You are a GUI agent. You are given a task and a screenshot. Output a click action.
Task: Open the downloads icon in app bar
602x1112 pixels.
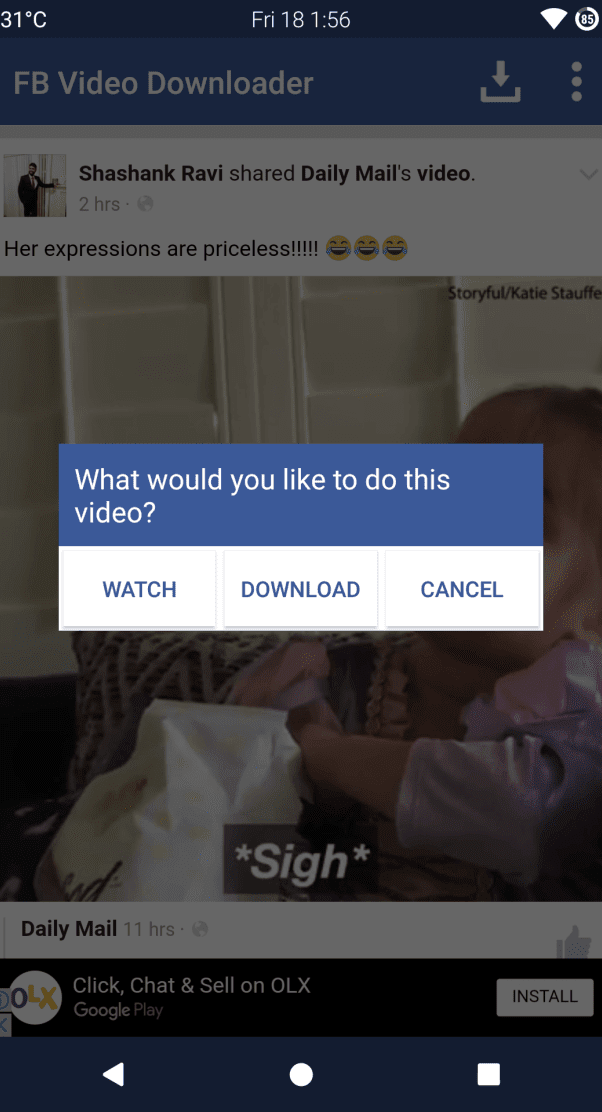(501, 82)
